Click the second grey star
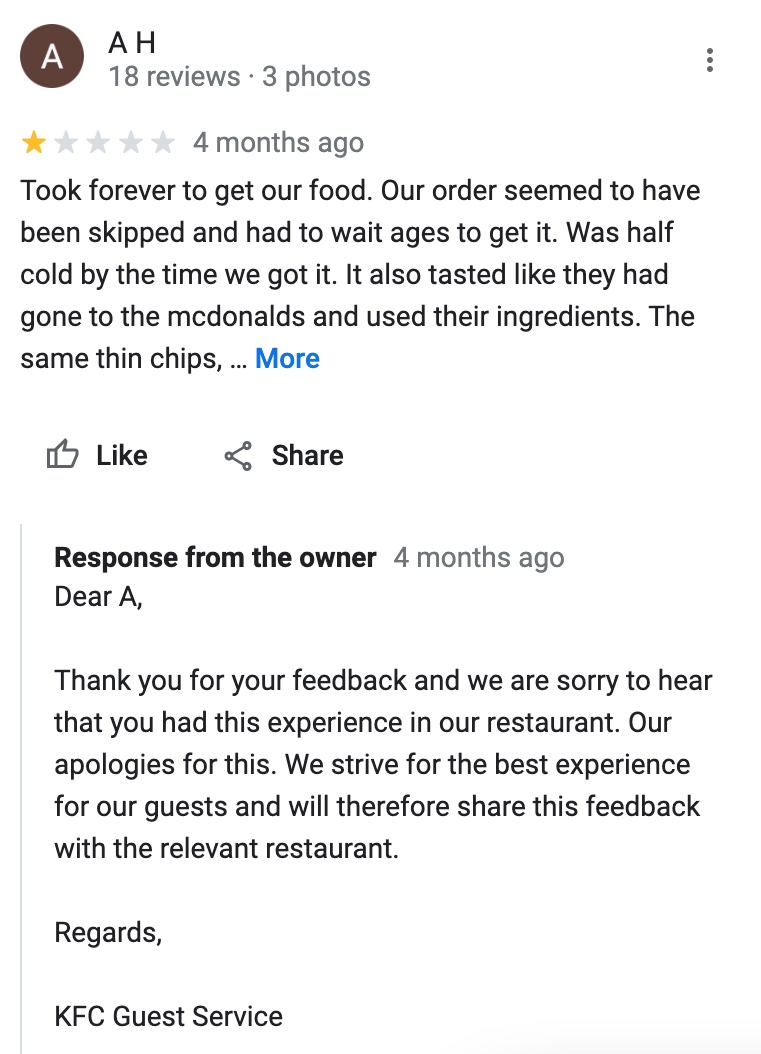The height and width of the screenshot is (1054, 761). [66, 142]
